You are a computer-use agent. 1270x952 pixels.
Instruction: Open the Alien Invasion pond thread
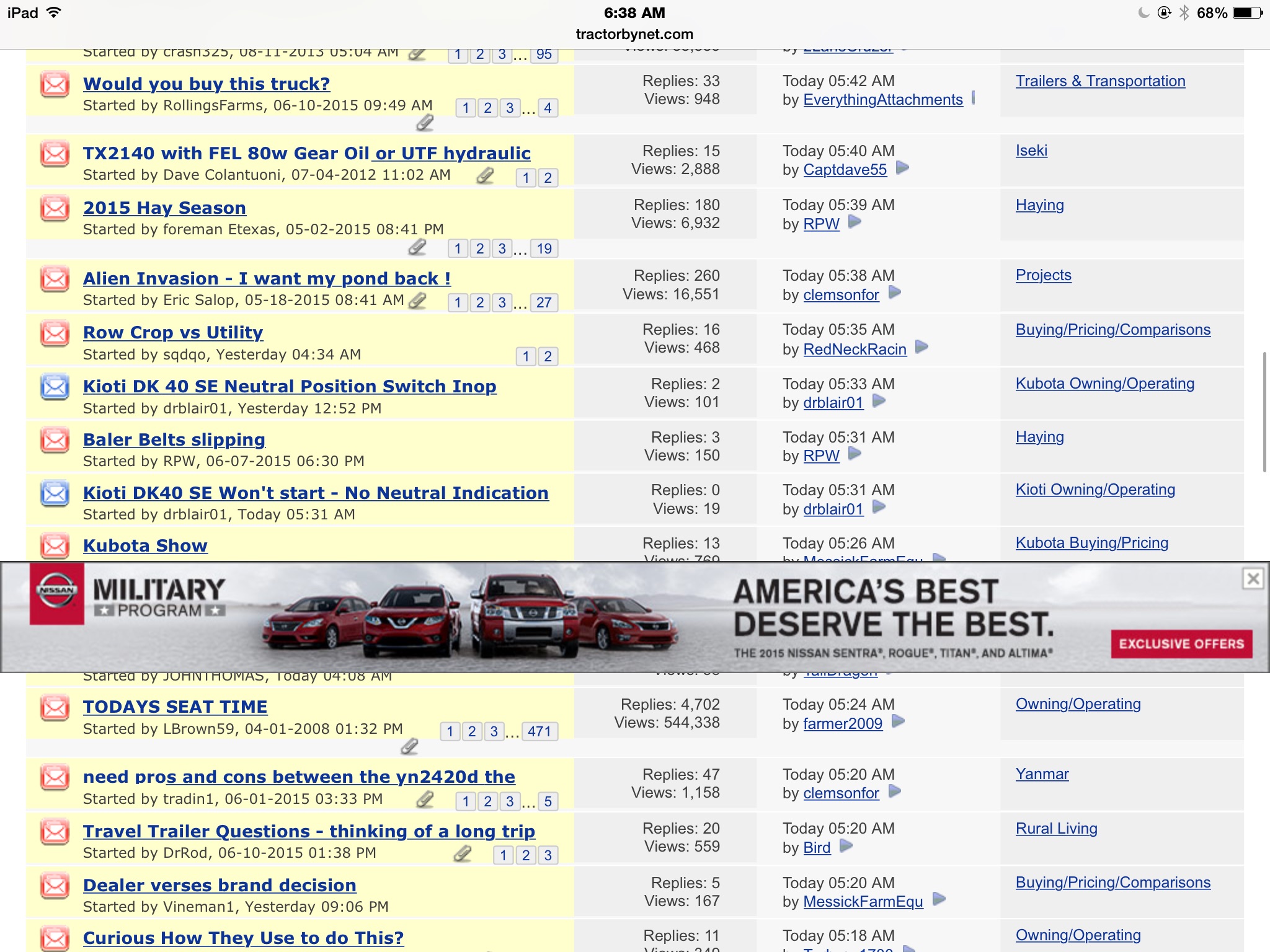[267, 279]
